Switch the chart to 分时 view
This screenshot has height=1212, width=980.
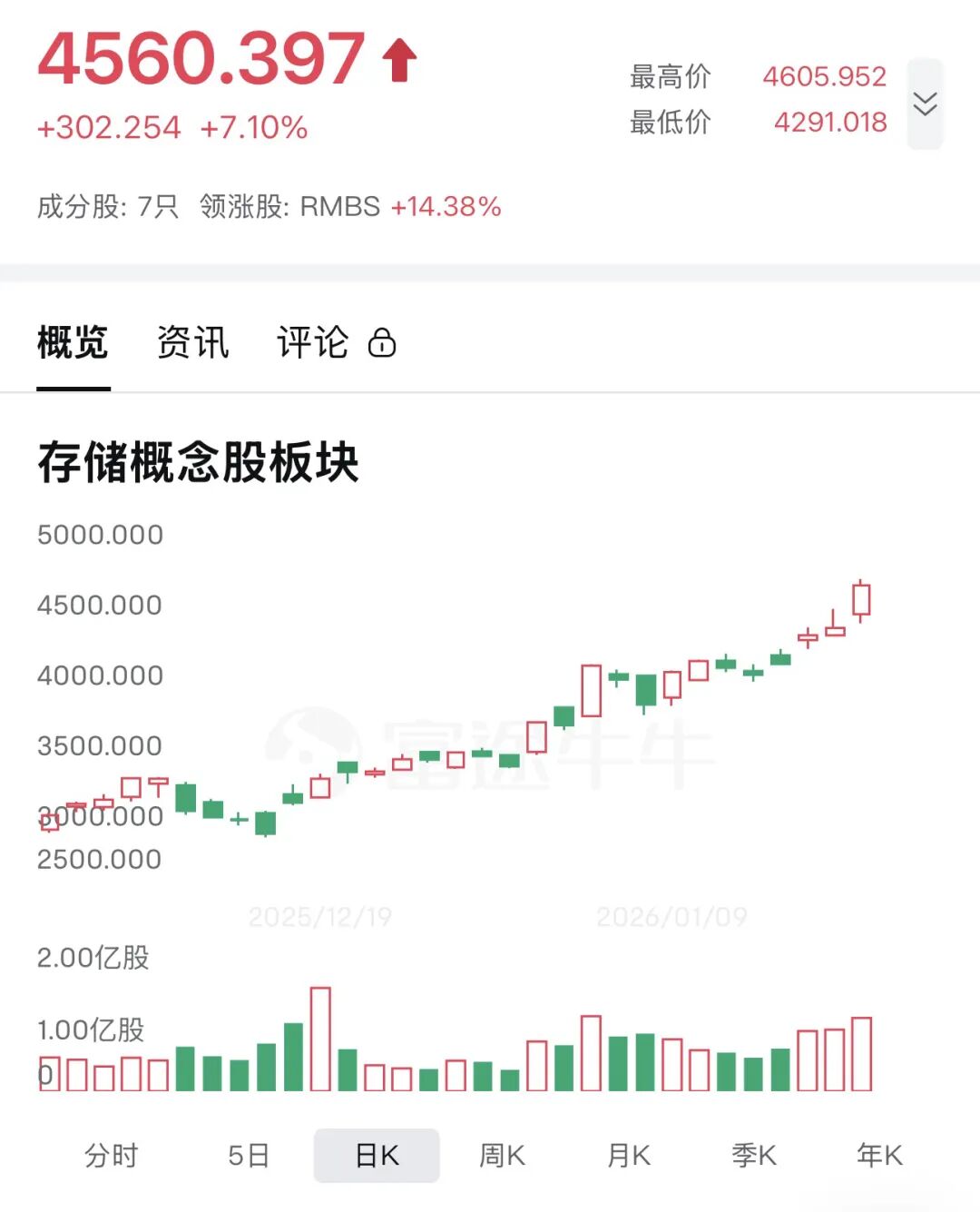[110, 1155]
